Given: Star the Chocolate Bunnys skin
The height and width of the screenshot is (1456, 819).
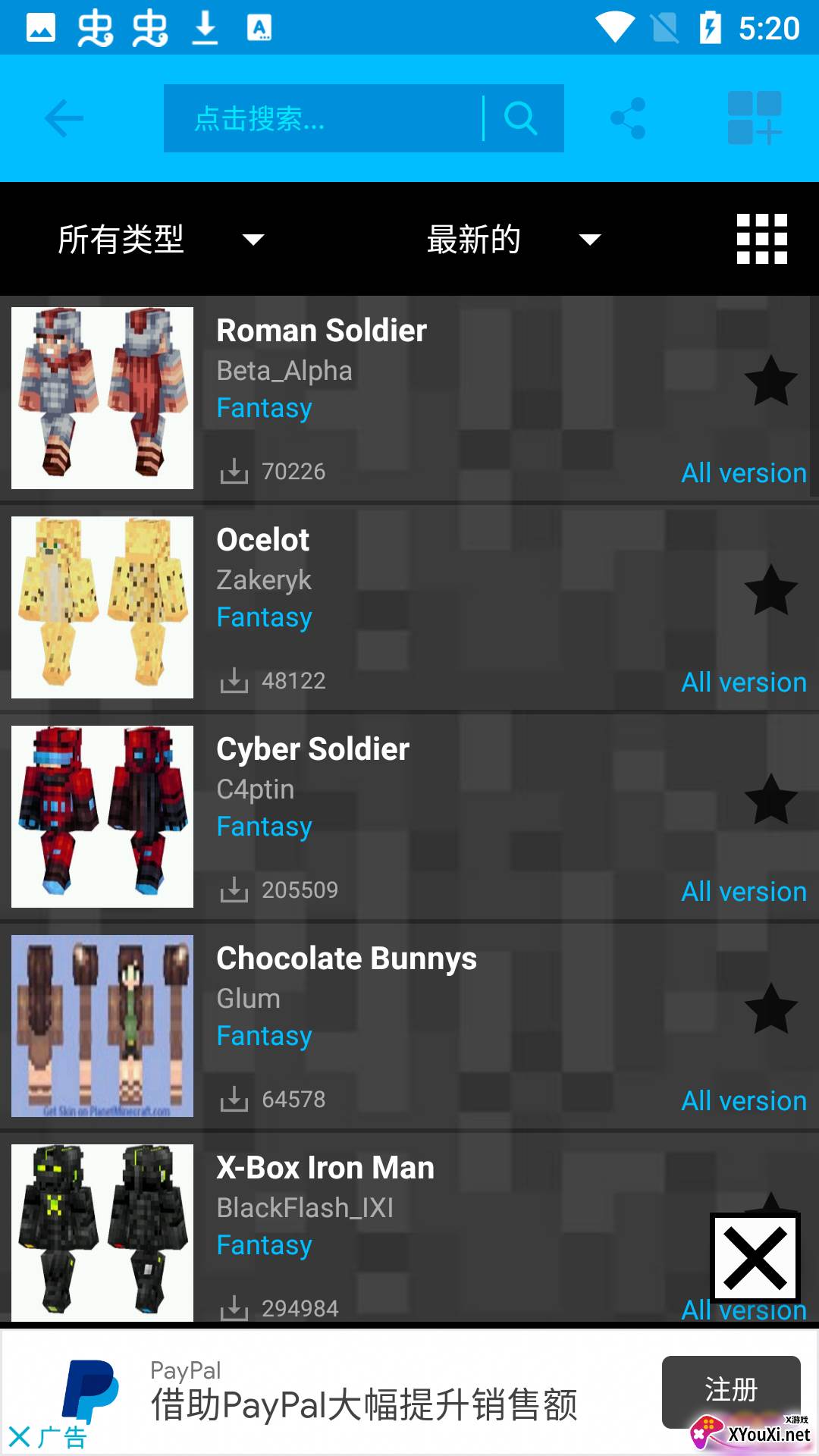Looking at the screenshot, I should (770, 1009).
